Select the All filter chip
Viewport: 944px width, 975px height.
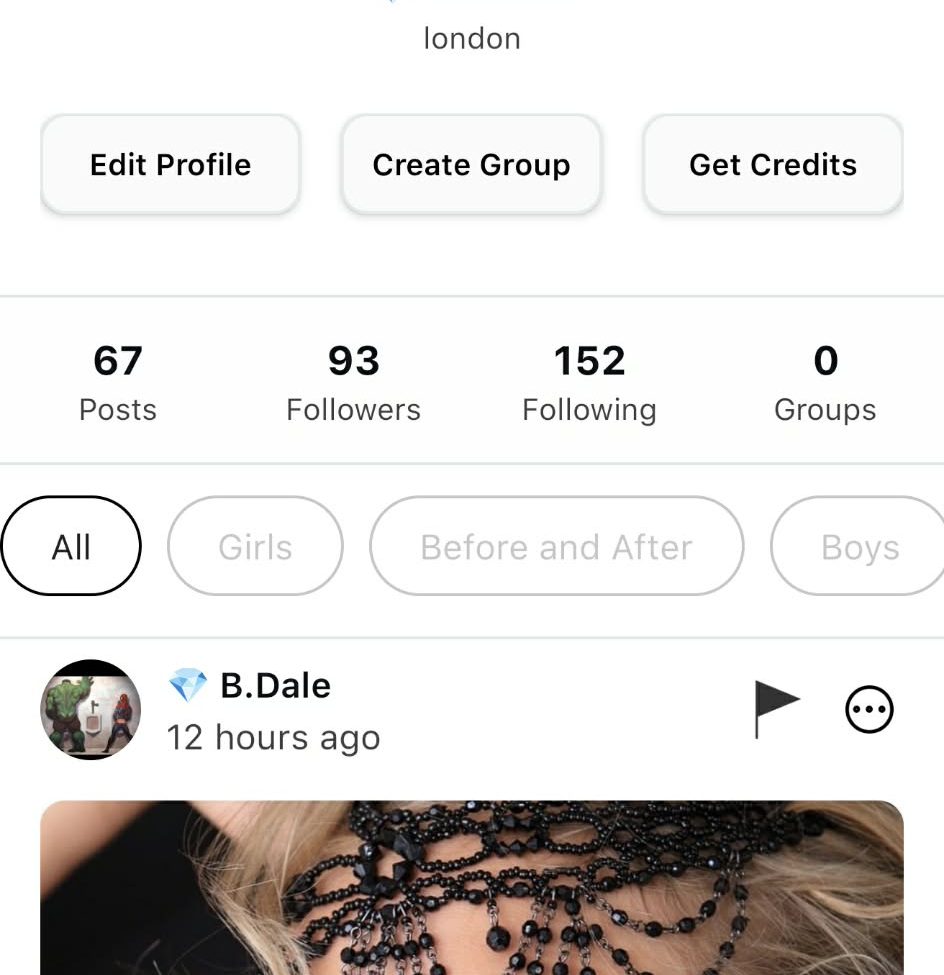(x=71, y=547)
